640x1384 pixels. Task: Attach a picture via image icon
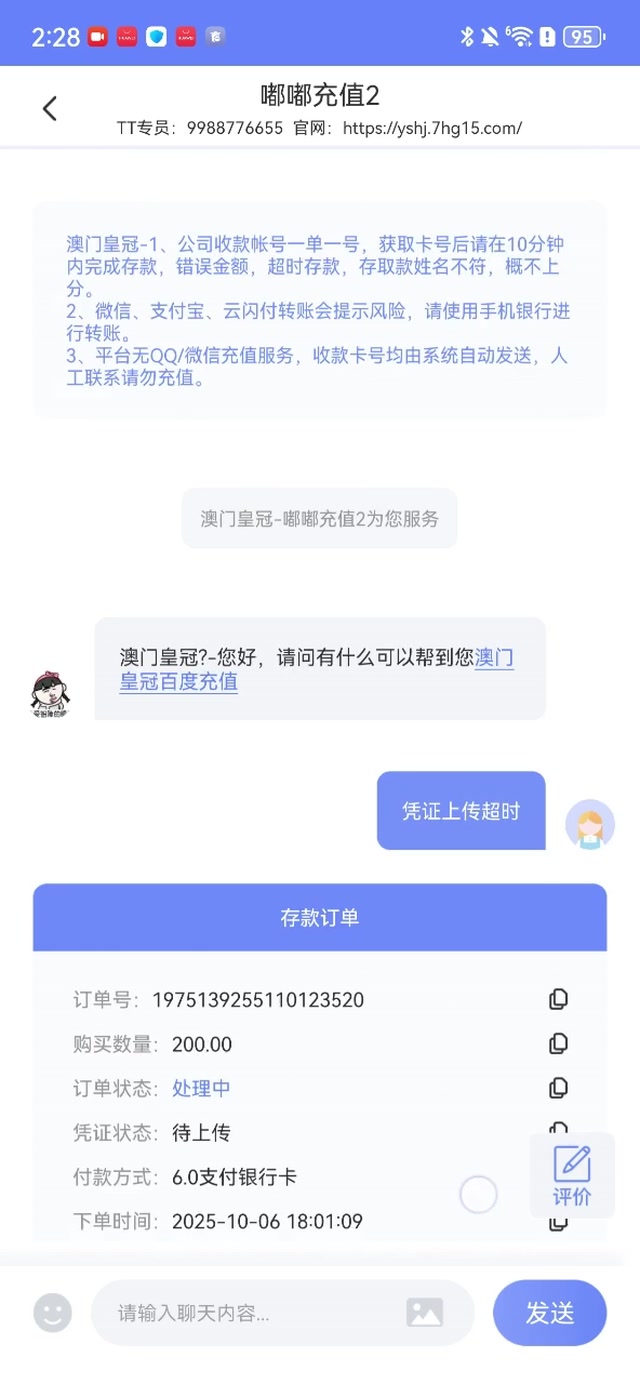tap(424, 1313)
